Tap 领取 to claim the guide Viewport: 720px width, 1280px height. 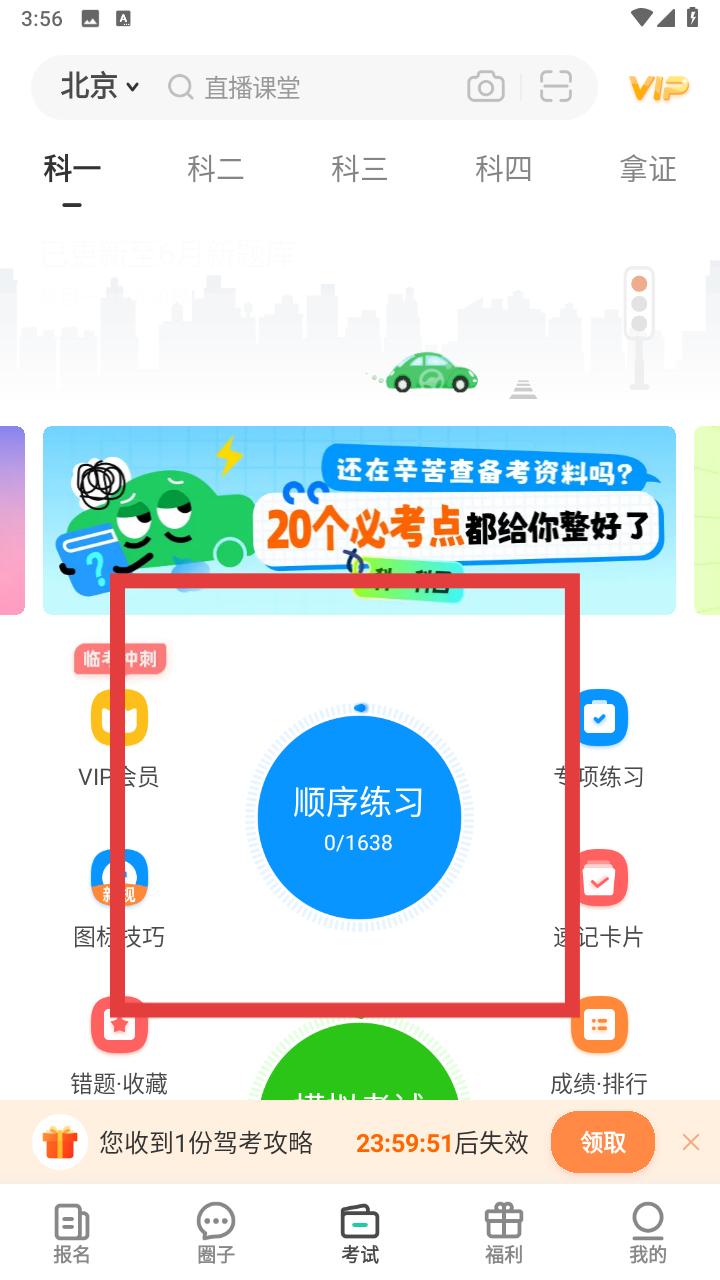point(602,1142)
